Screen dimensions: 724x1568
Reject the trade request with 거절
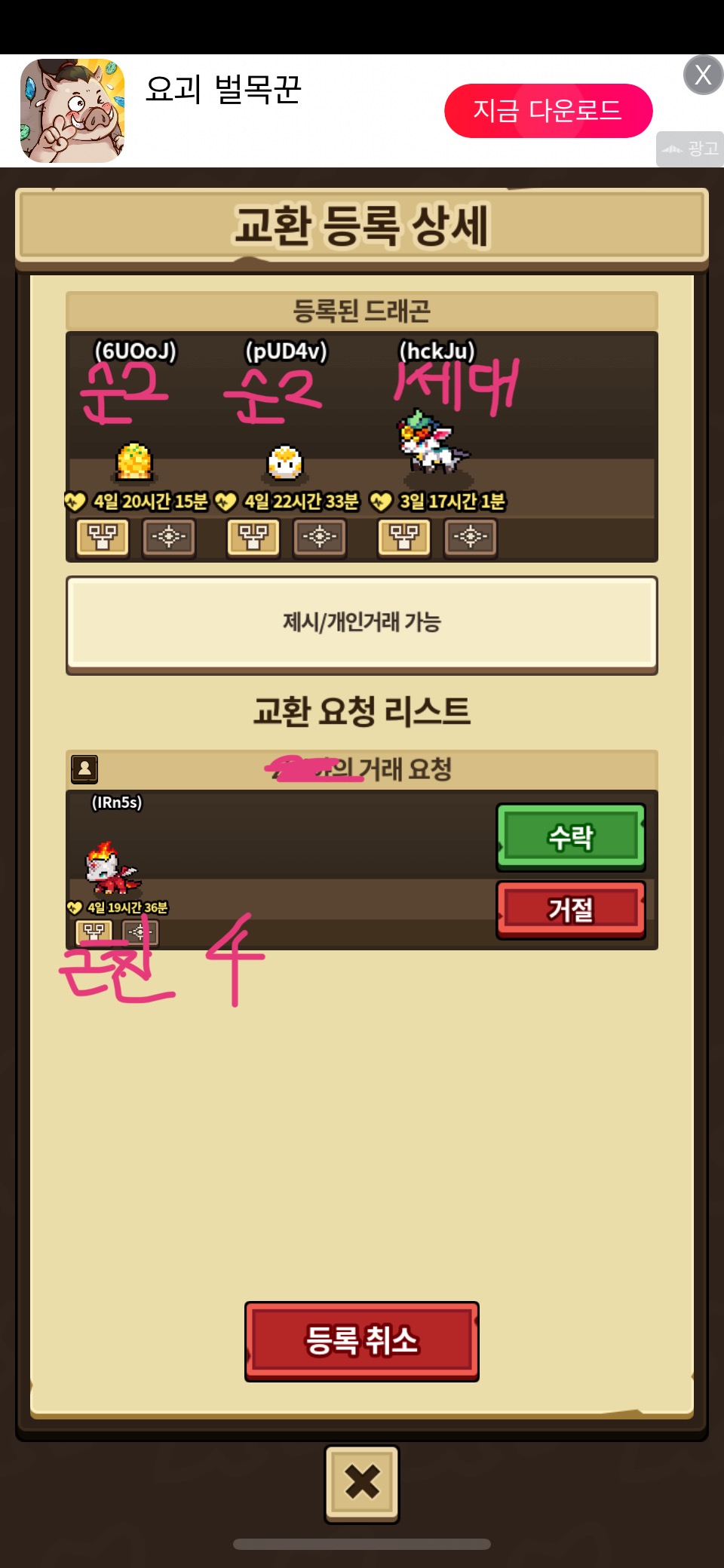pyautogui.click(x=571, y=910)
